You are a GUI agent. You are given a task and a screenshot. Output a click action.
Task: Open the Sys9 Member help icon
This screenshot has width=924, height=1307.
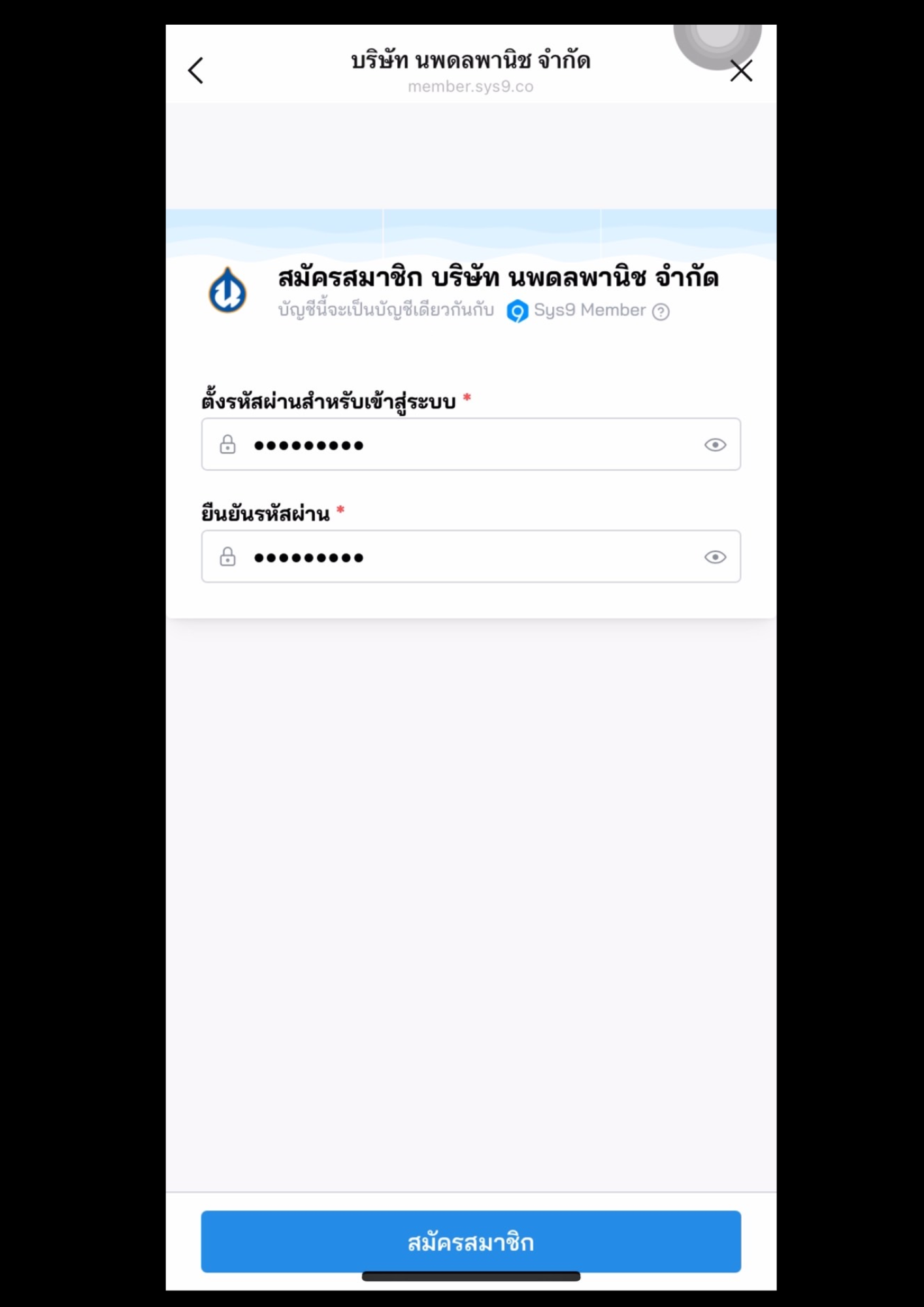pyautogui.click(x=661, y=312)
